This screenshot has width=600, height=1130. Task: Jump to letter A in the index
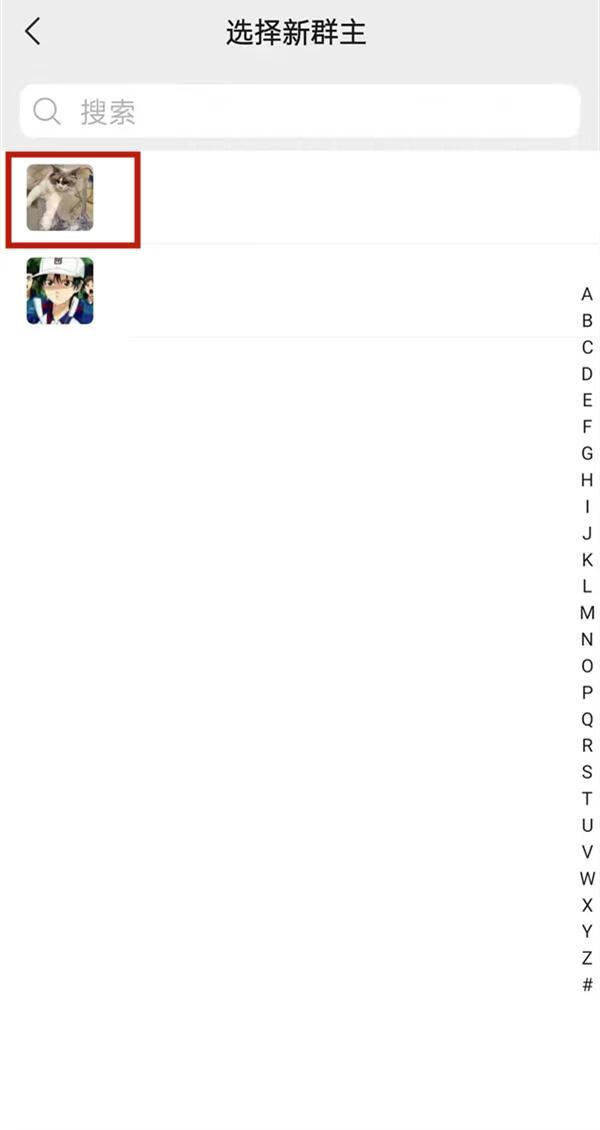[x=587, y=295]
